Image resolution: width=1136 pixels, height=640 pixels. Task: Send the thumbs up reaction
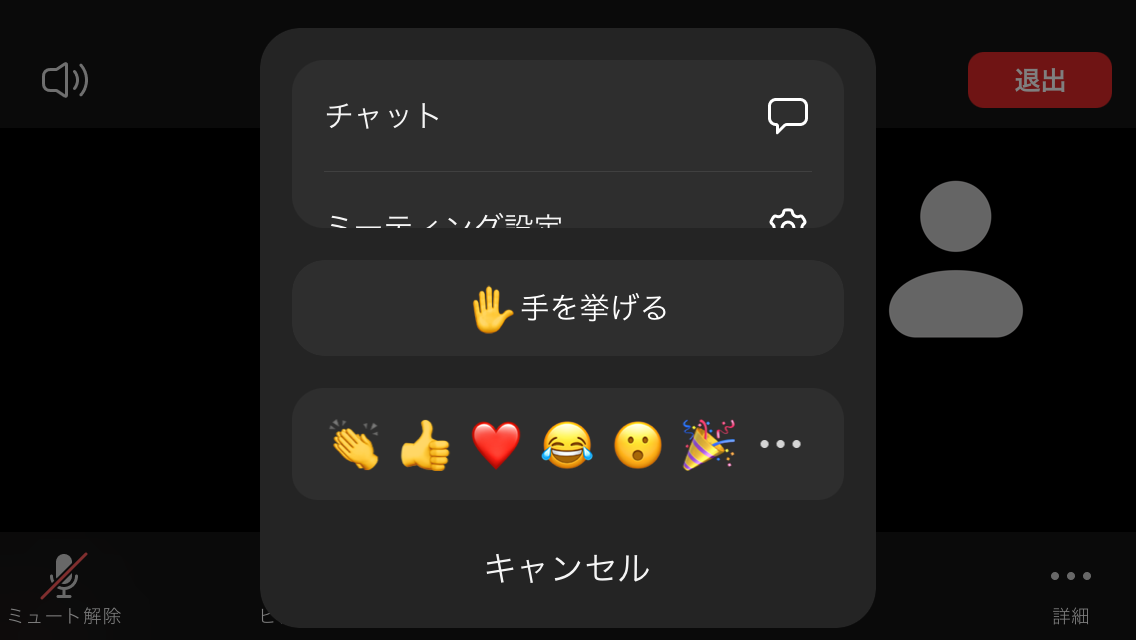[x=425, y=445]
